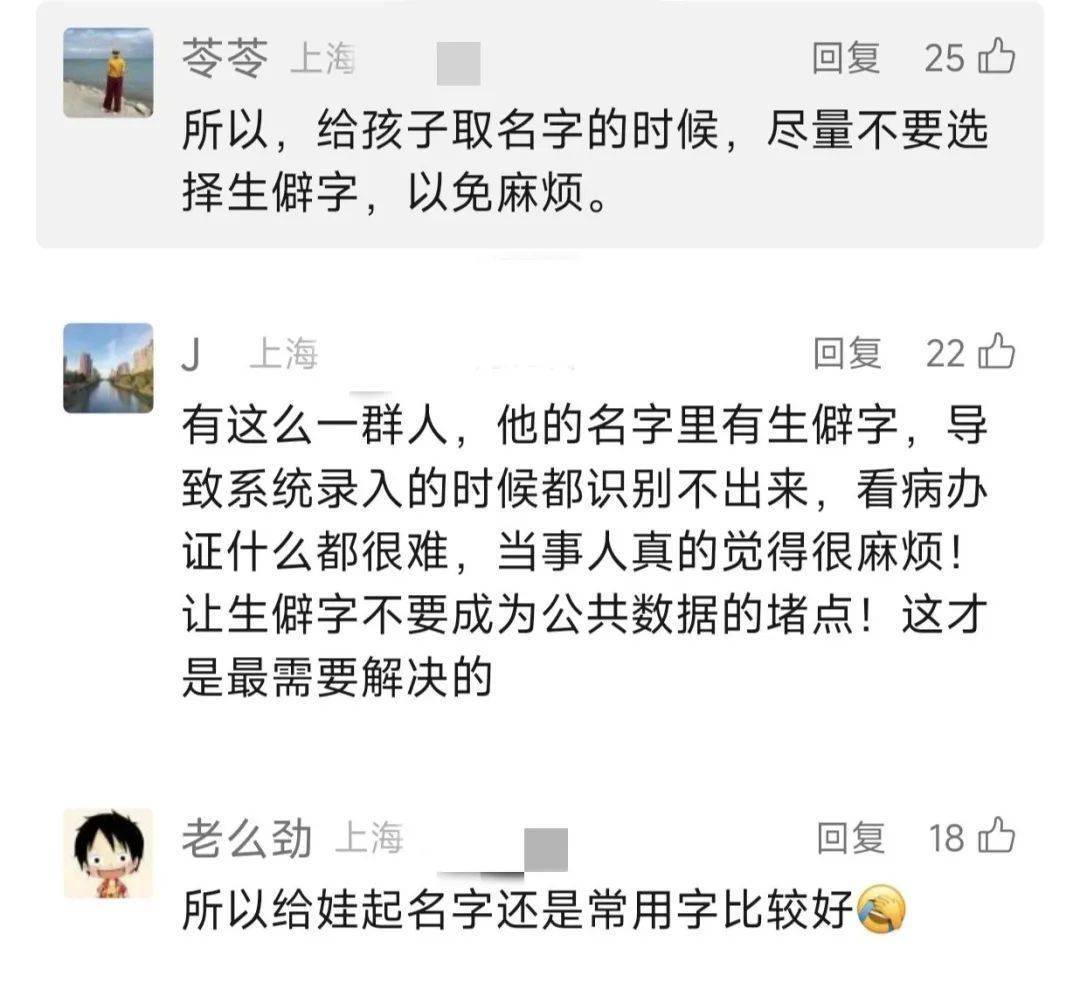
Task: Like 苓苓's comment
Action: 996,57
